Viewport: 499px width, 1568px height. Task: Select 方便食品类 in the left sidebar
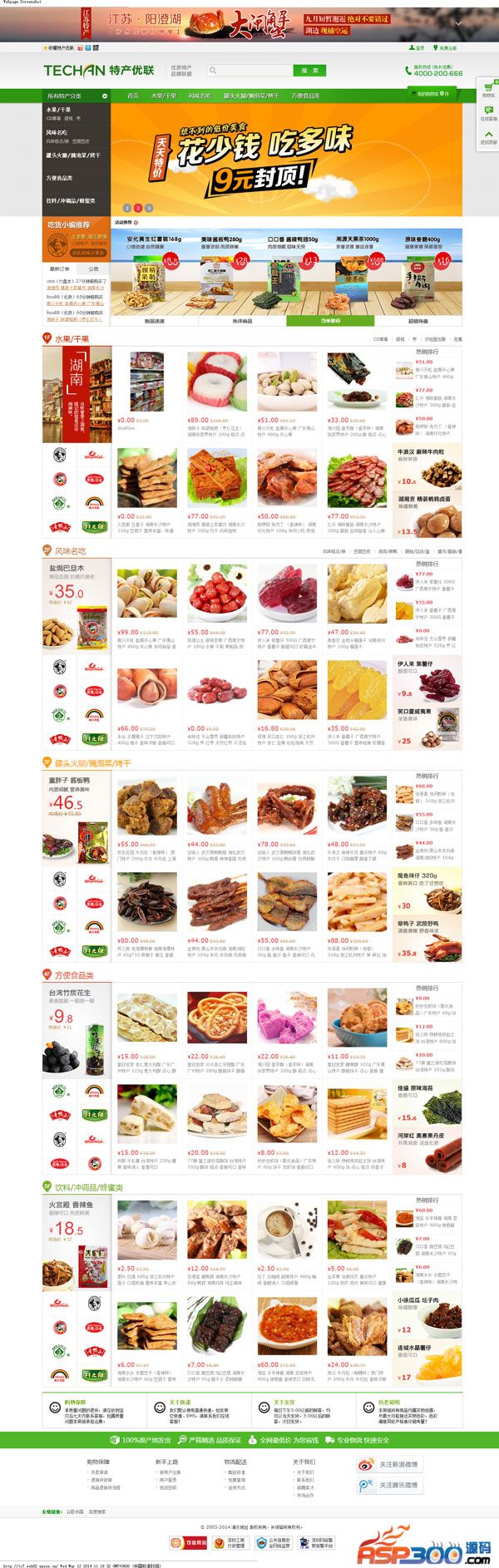(x=60, y=178)
